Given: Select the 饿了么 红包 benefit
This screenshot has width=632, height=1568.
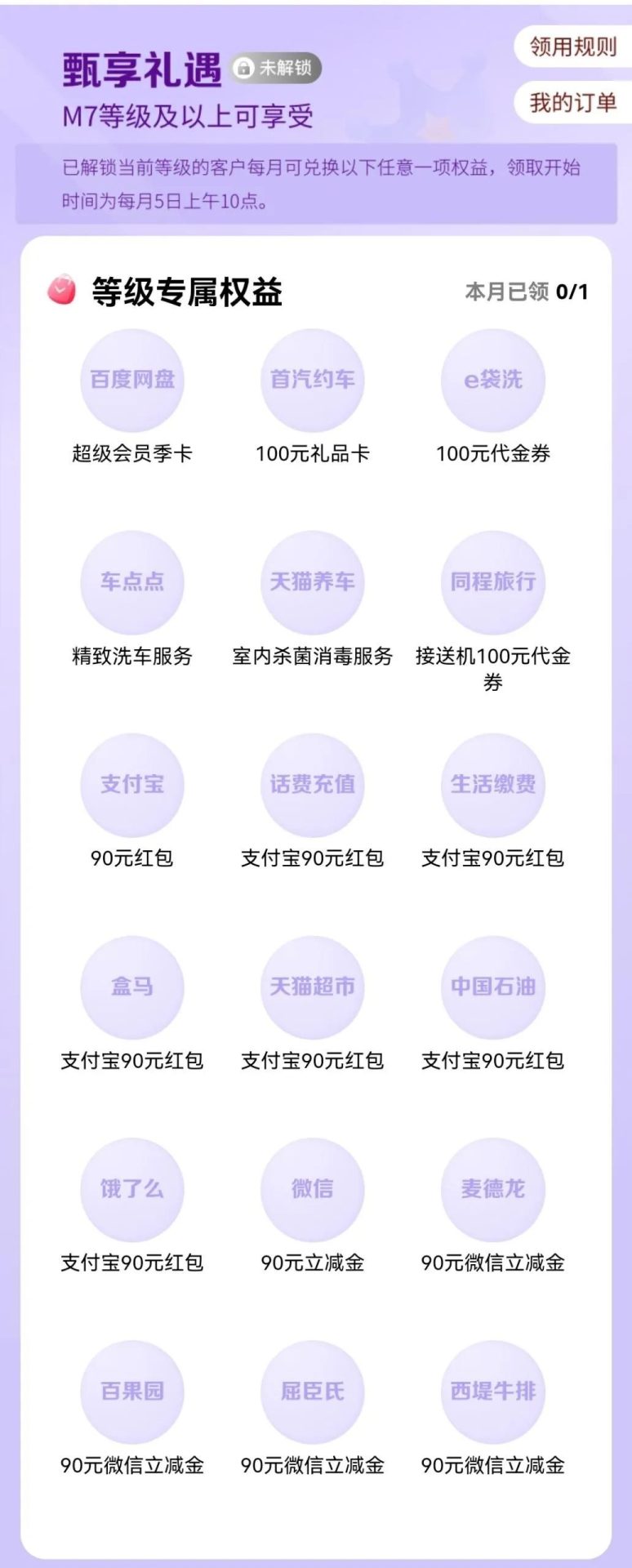Looking at the screenshot, I should (132, 1189).
